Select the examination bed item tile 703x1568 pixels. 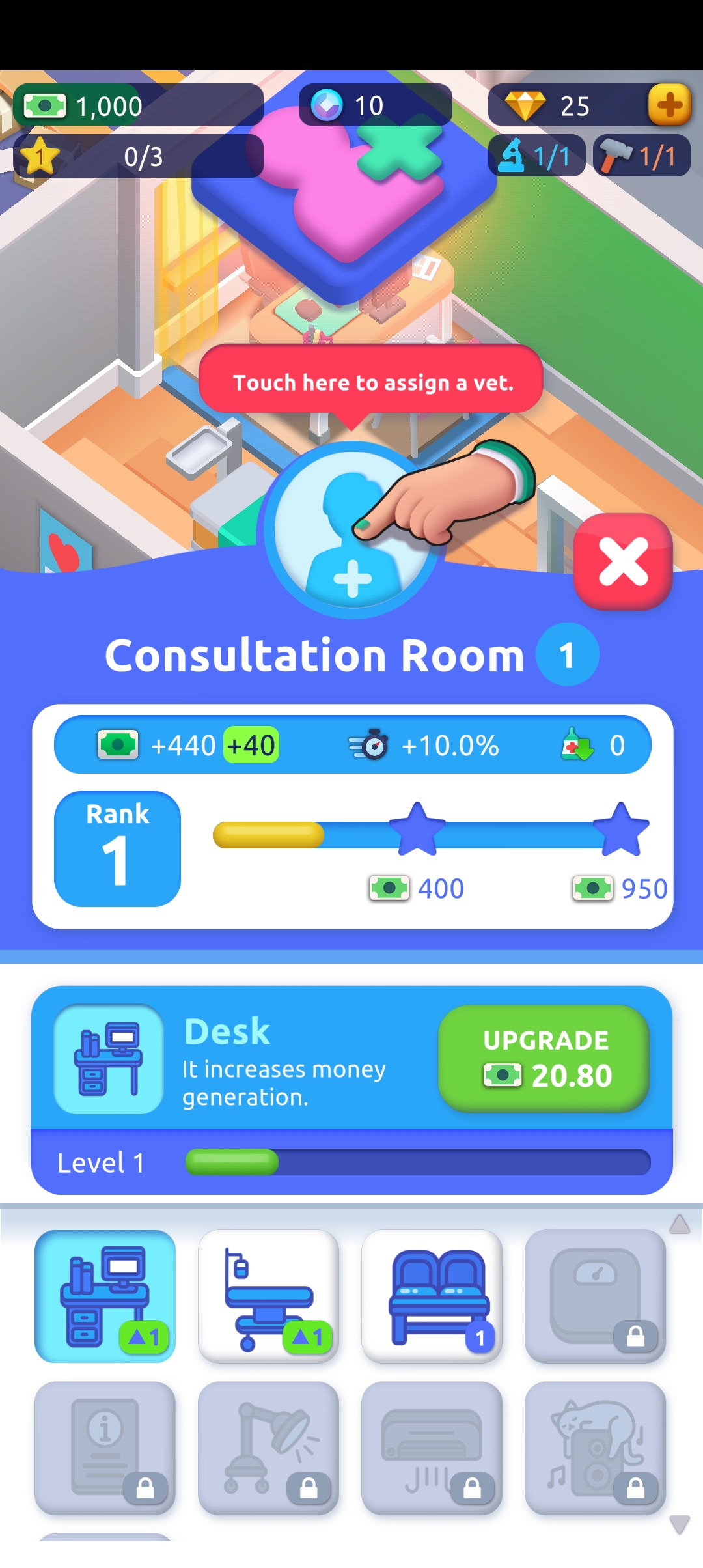pyautogui.click(x=269, y=1296)
